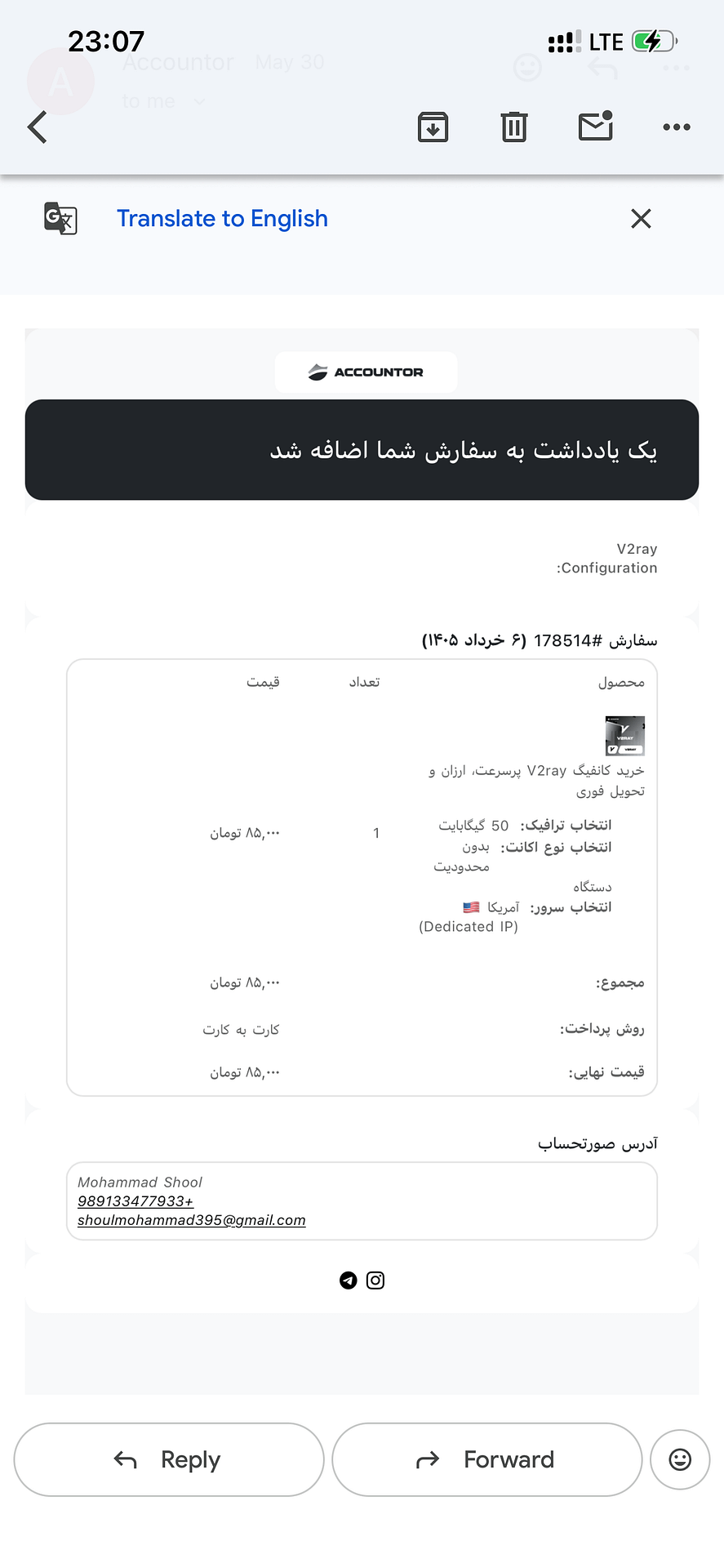Image resolution: width=724 pixels, height=1568 pixels.
Task: Reply to this email
Action: coord(169,1459)
